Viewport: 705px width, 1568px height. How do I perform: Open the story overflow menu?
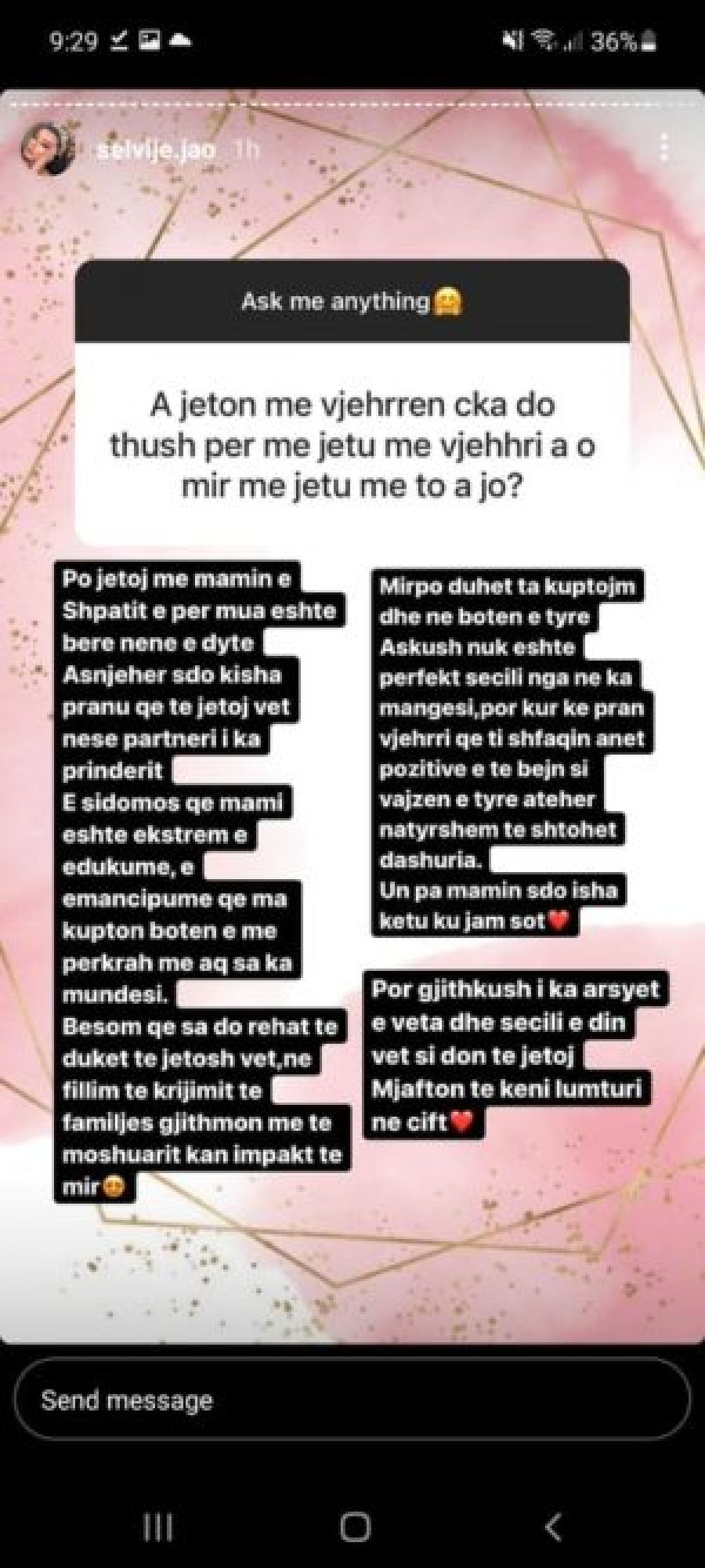663,147
